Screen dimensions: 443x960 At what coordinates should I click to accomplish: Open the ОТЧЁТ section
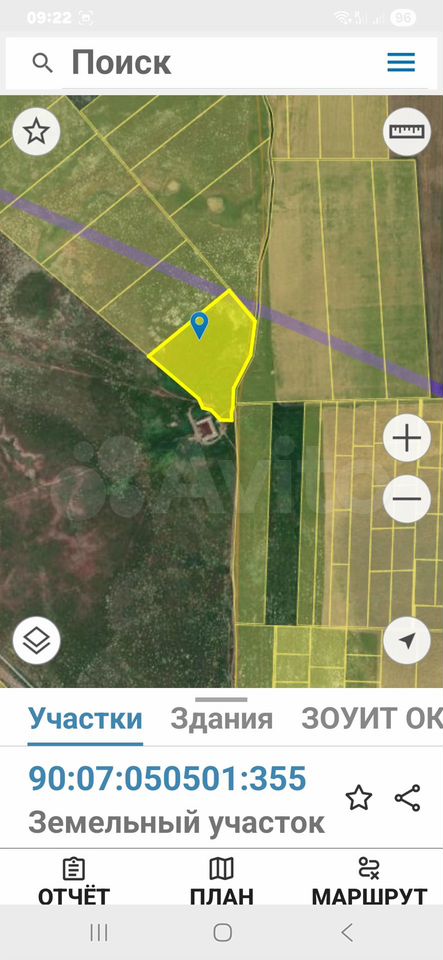click(73, 881)
